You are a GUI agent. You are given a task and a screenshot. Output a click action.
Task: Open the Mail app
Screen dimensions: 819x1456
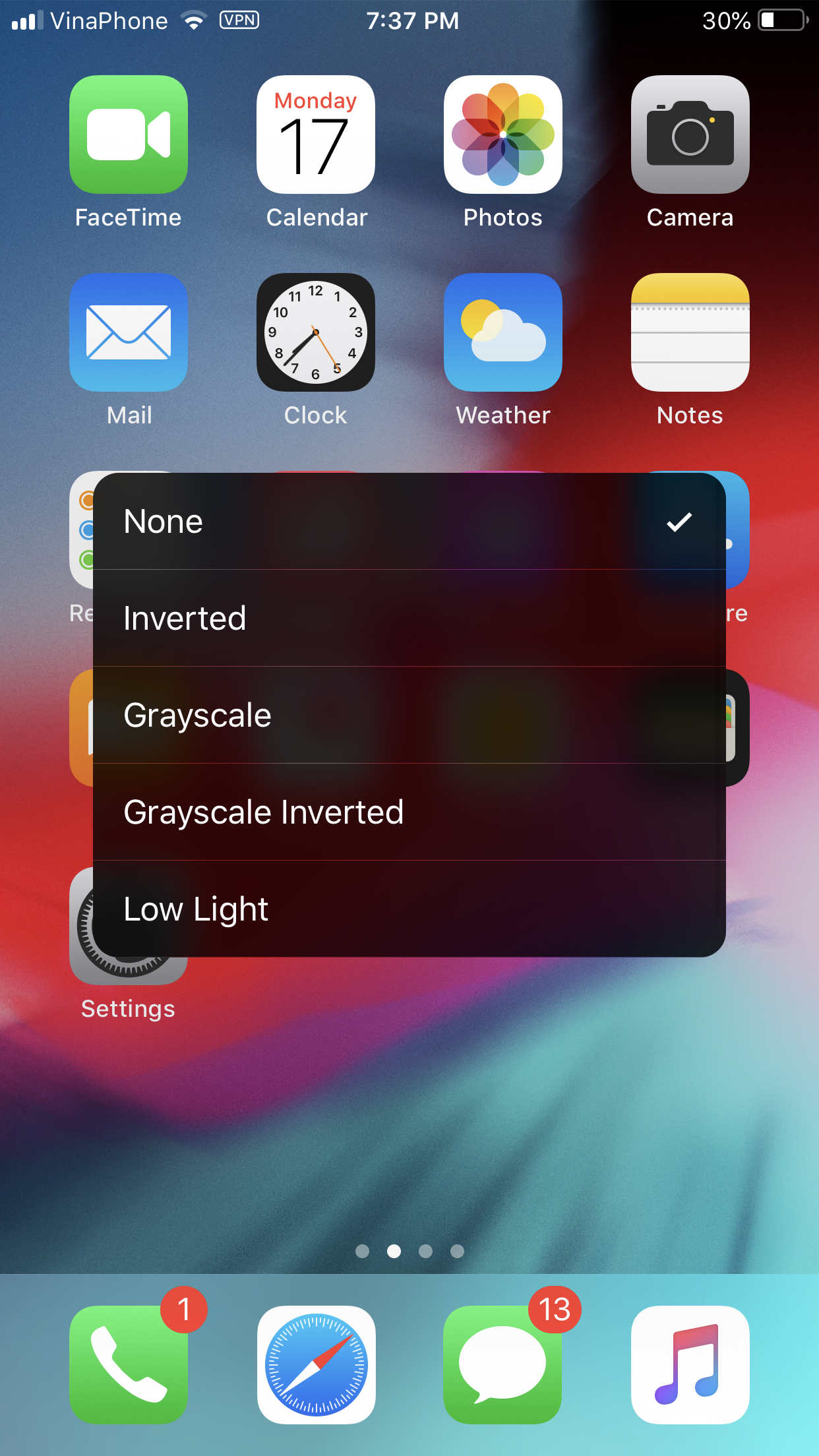pos(129,332)
